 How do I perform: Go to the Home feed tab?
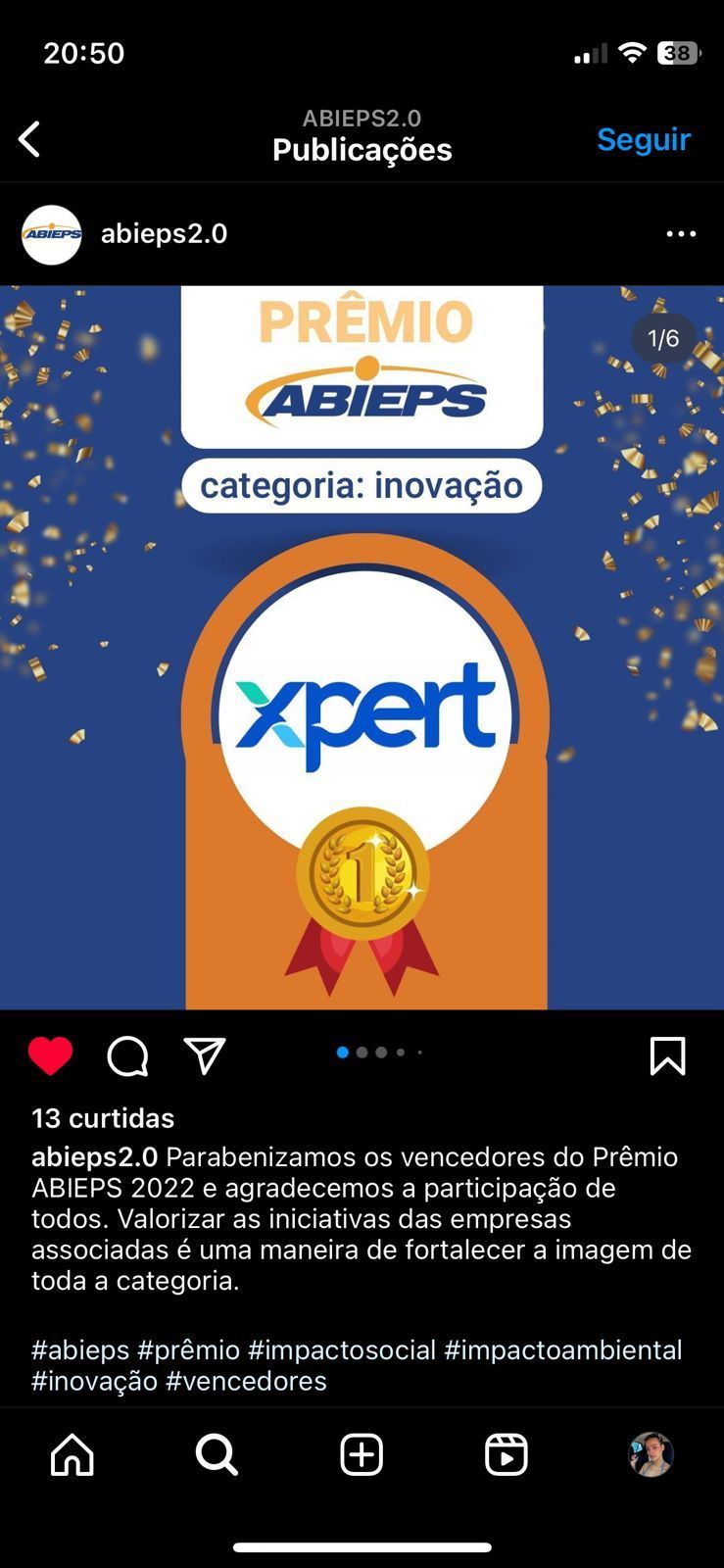tap(72, 1455)
